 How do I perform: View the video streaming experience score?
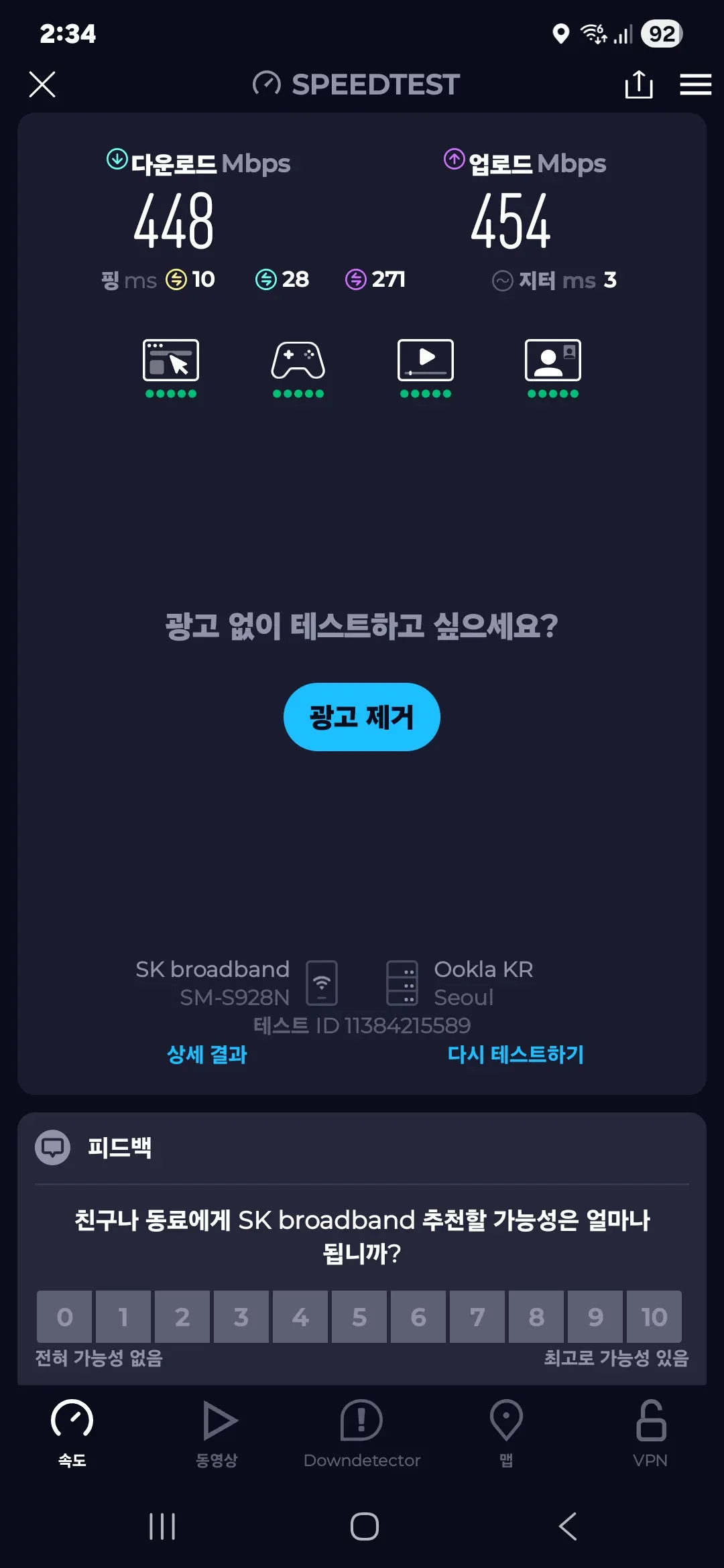[426, 367]
